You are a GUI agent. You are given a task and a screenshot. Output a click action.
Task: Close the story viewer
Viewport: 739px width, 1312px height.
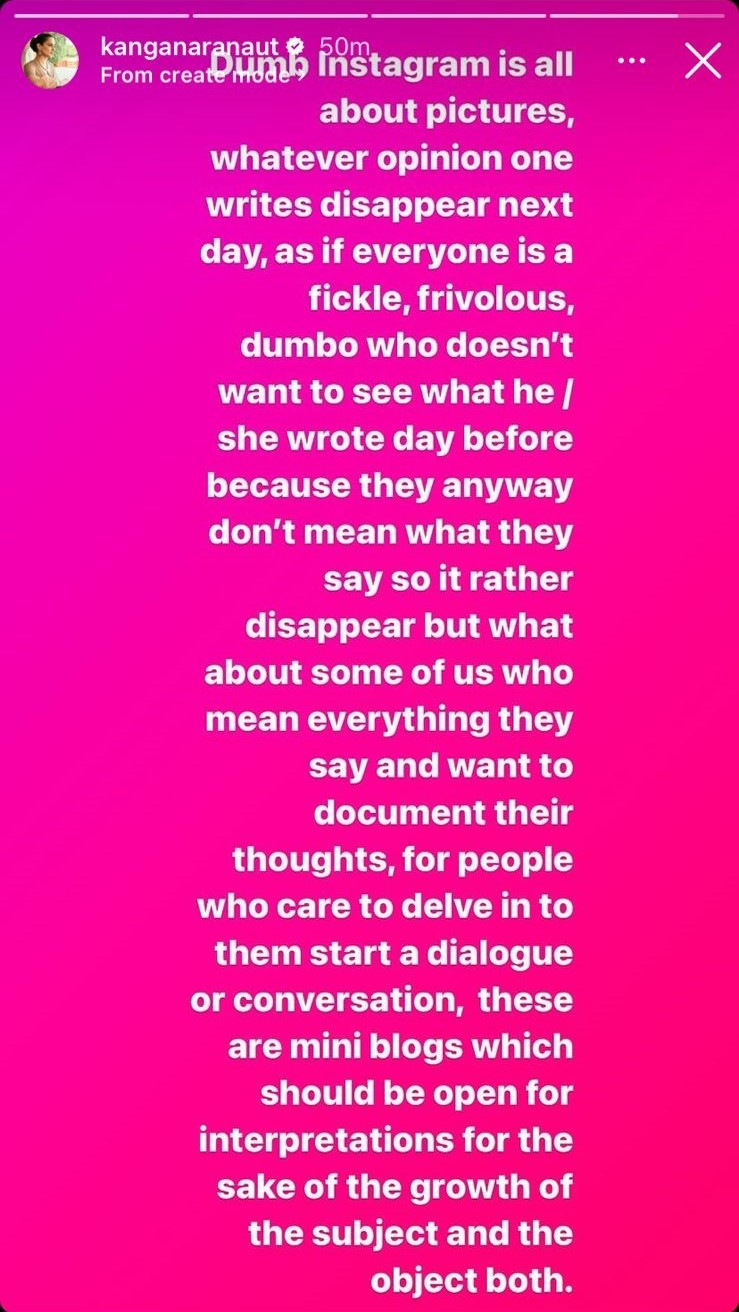point(703,61)
